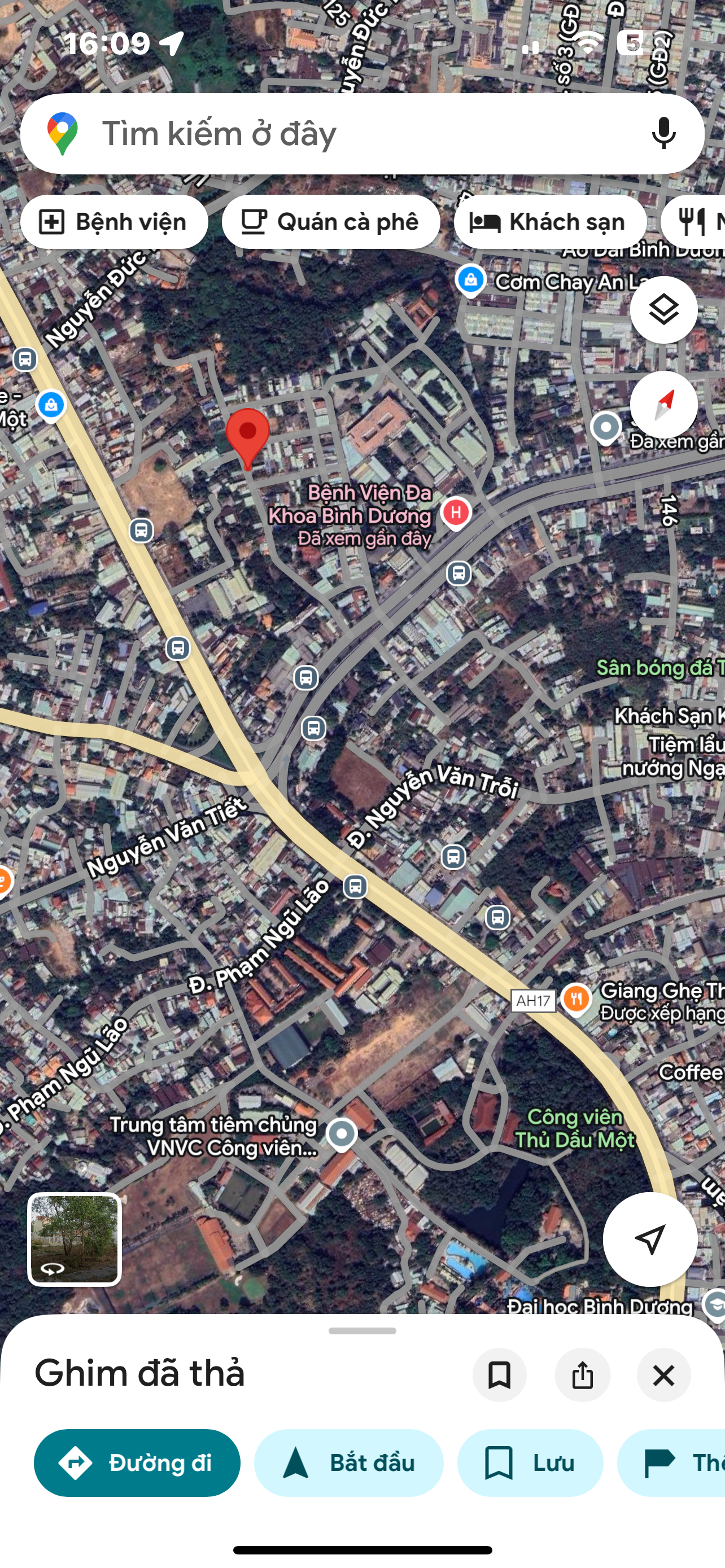
Task: Start voice search with the microphone
Action: tap(663, 134)
